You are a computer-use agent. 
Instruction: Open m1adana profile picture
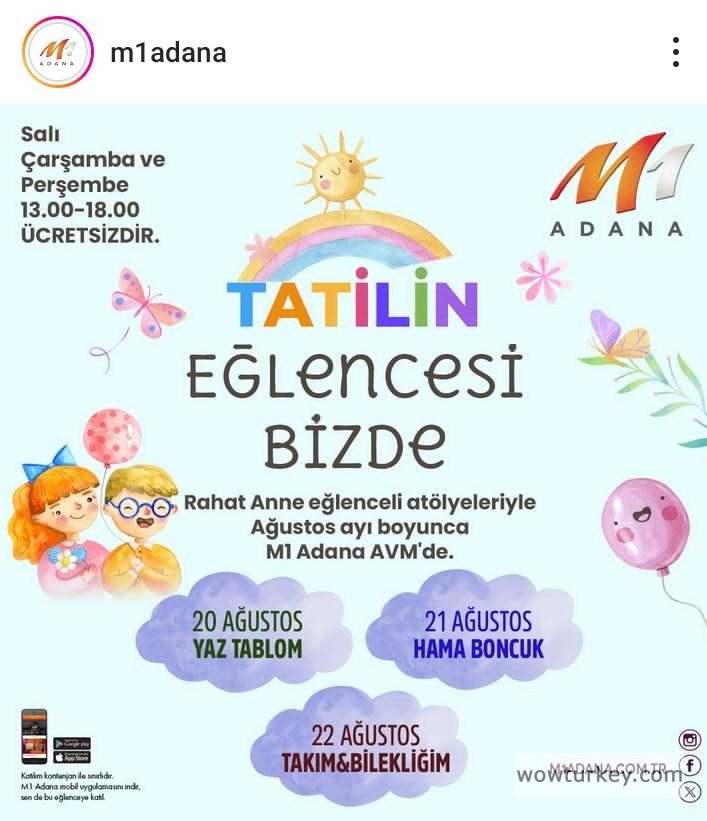coord(58,52)
